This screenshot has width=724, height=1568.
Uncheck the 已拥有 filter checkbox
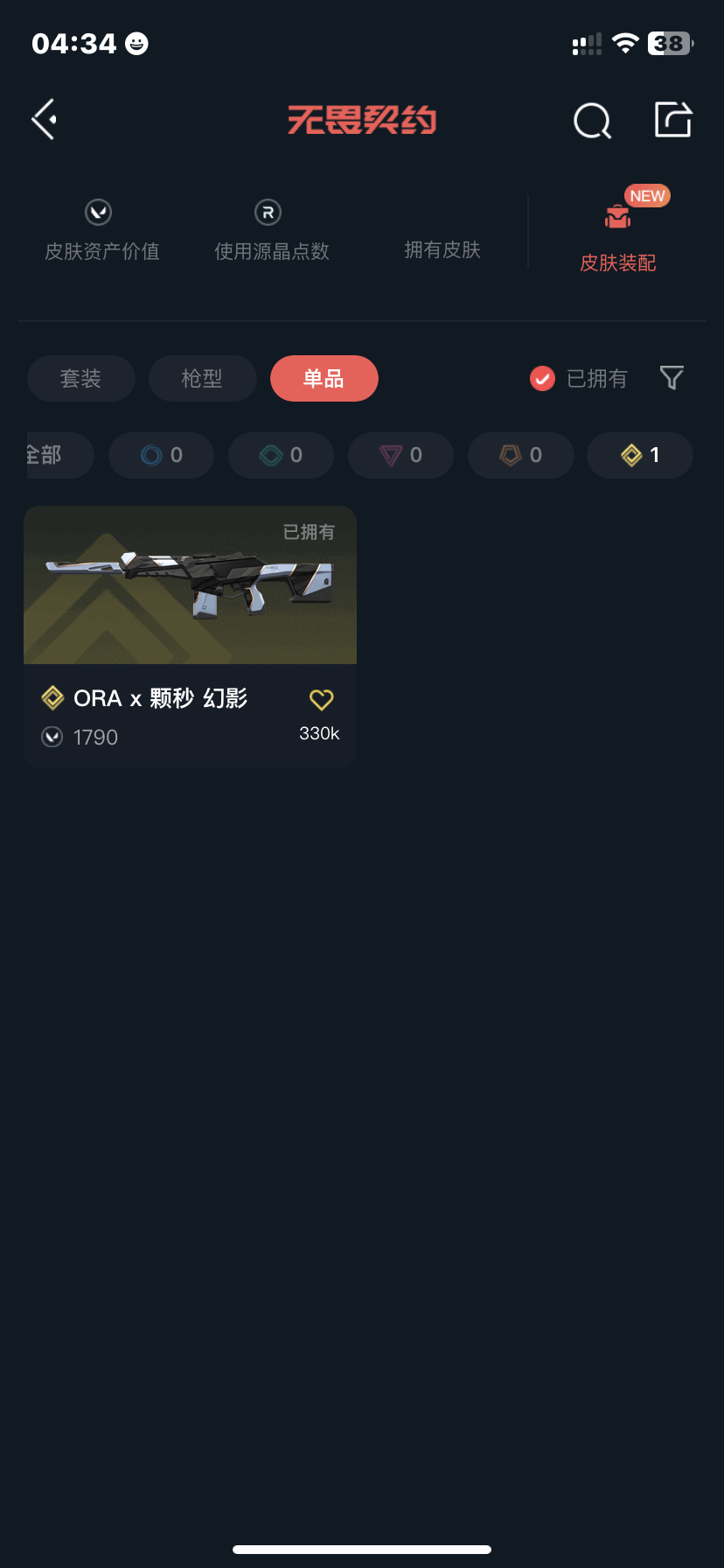(x=542, y=379)
